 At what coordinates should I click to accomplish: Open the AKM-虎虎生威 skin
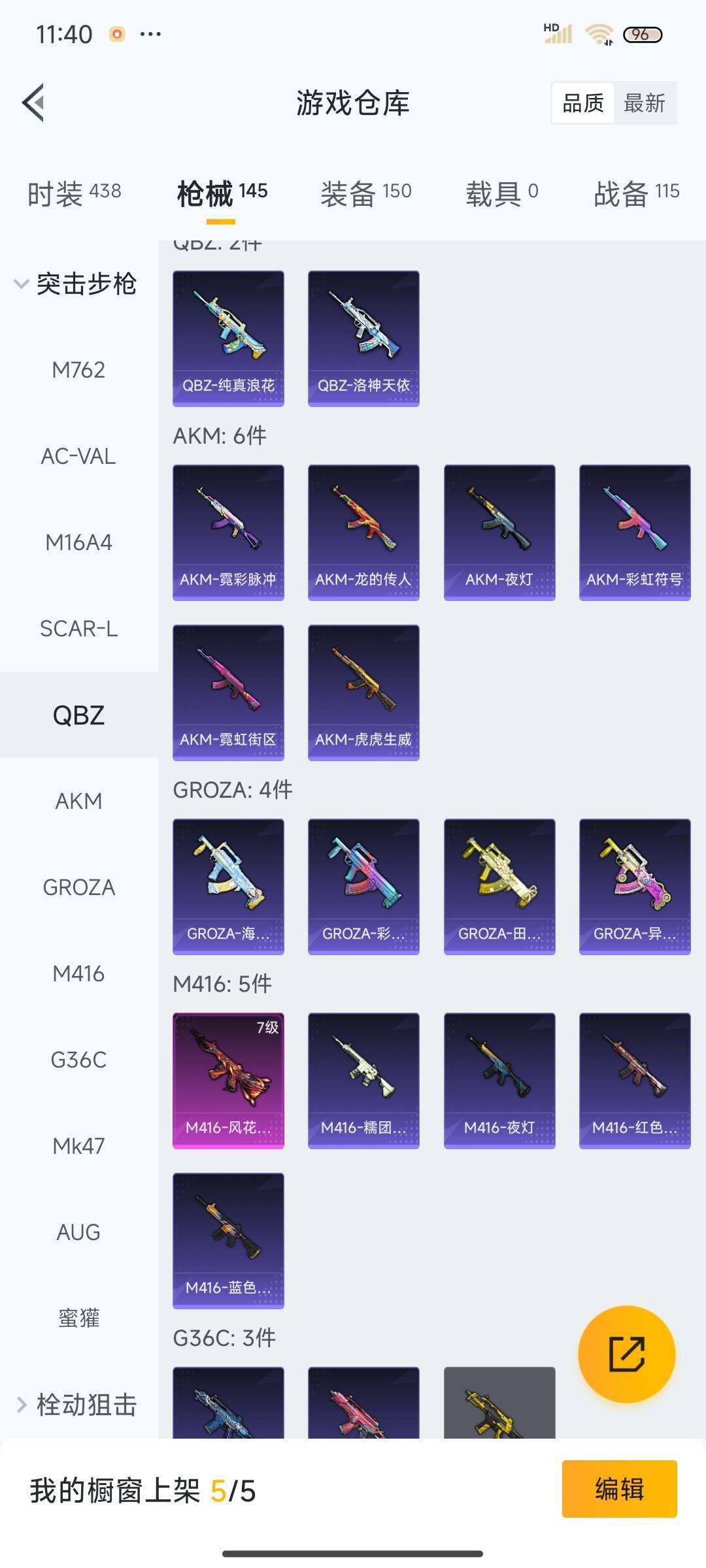(x=363, y=693)
